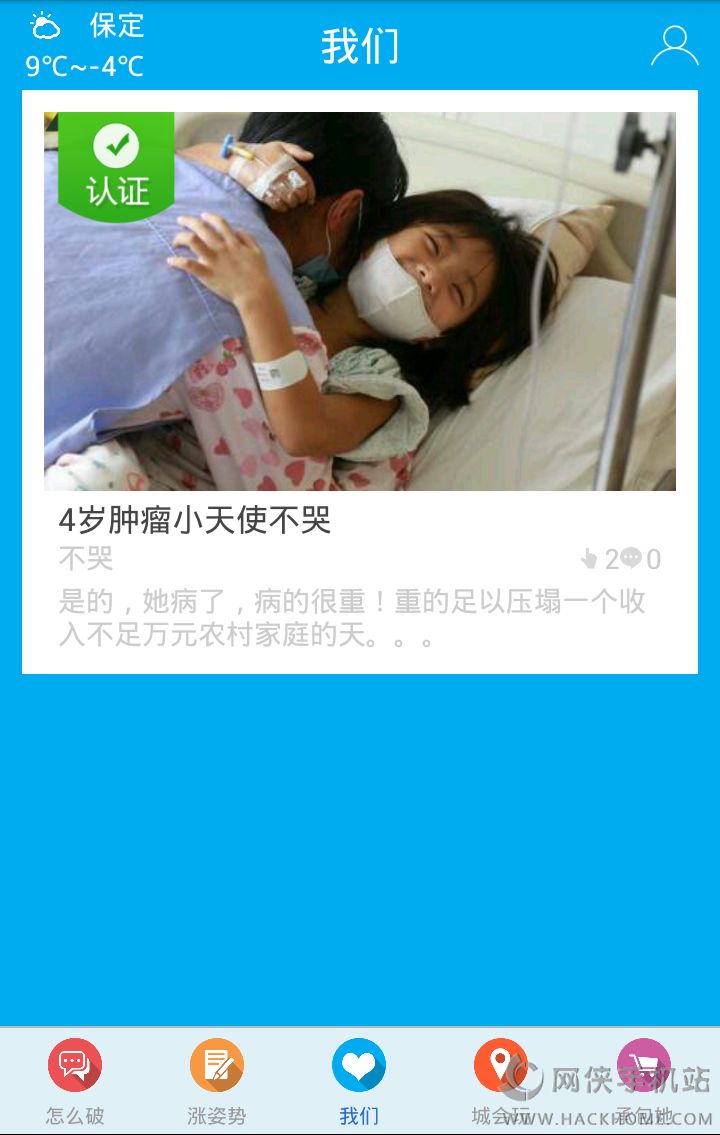The height and width of the screenshot is (1135, 720).
Task: Select the 我们 tab
Action: click(359, 1082)
